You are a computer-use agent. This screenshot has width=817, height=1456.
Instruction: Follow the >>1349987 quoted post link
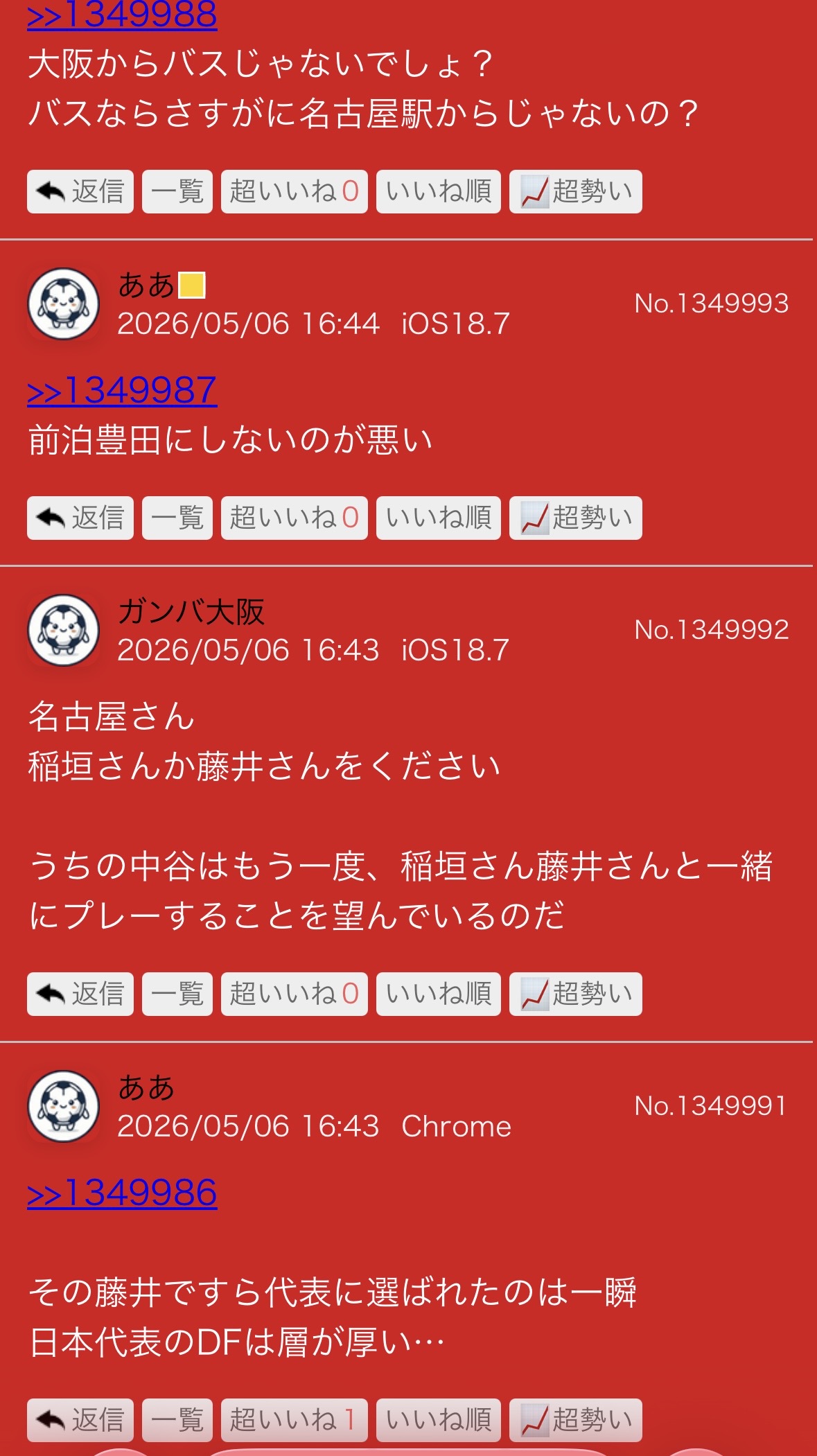122,391
